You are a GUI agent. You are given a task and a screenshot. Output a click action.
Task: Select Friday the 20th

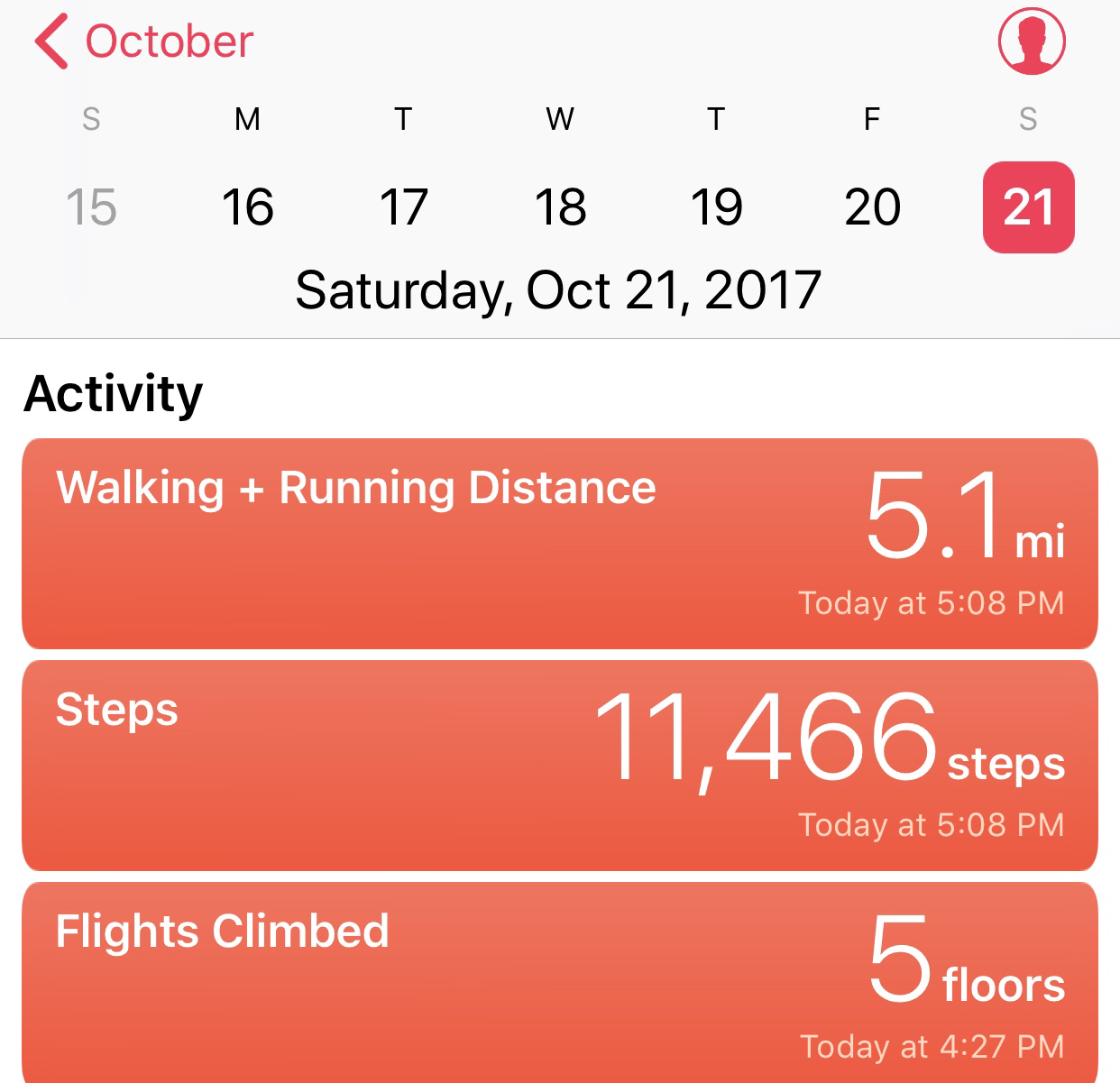(x=872, y=207)
